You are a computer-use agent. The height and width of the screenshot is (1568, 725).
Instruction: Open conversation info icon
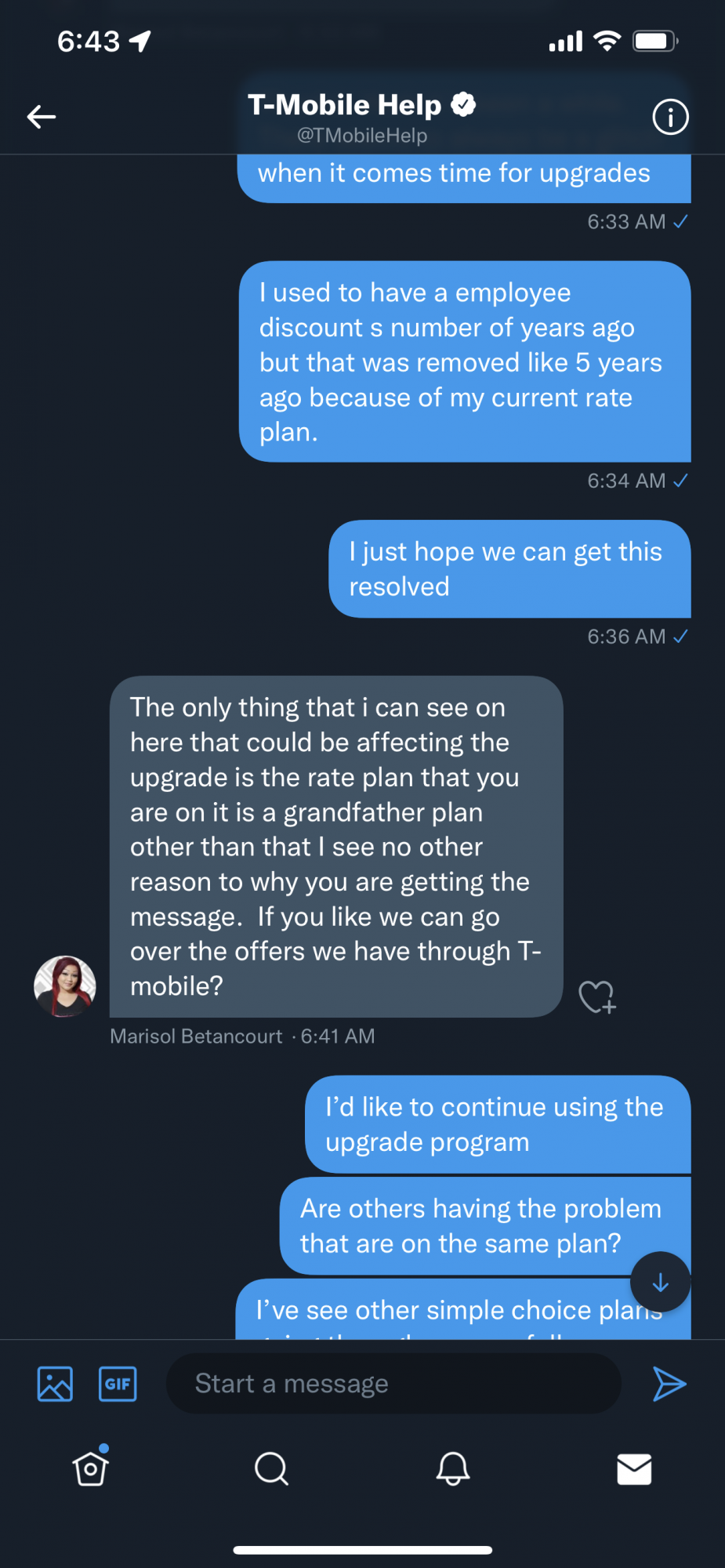pyautogui.click(x=670, y=118)
